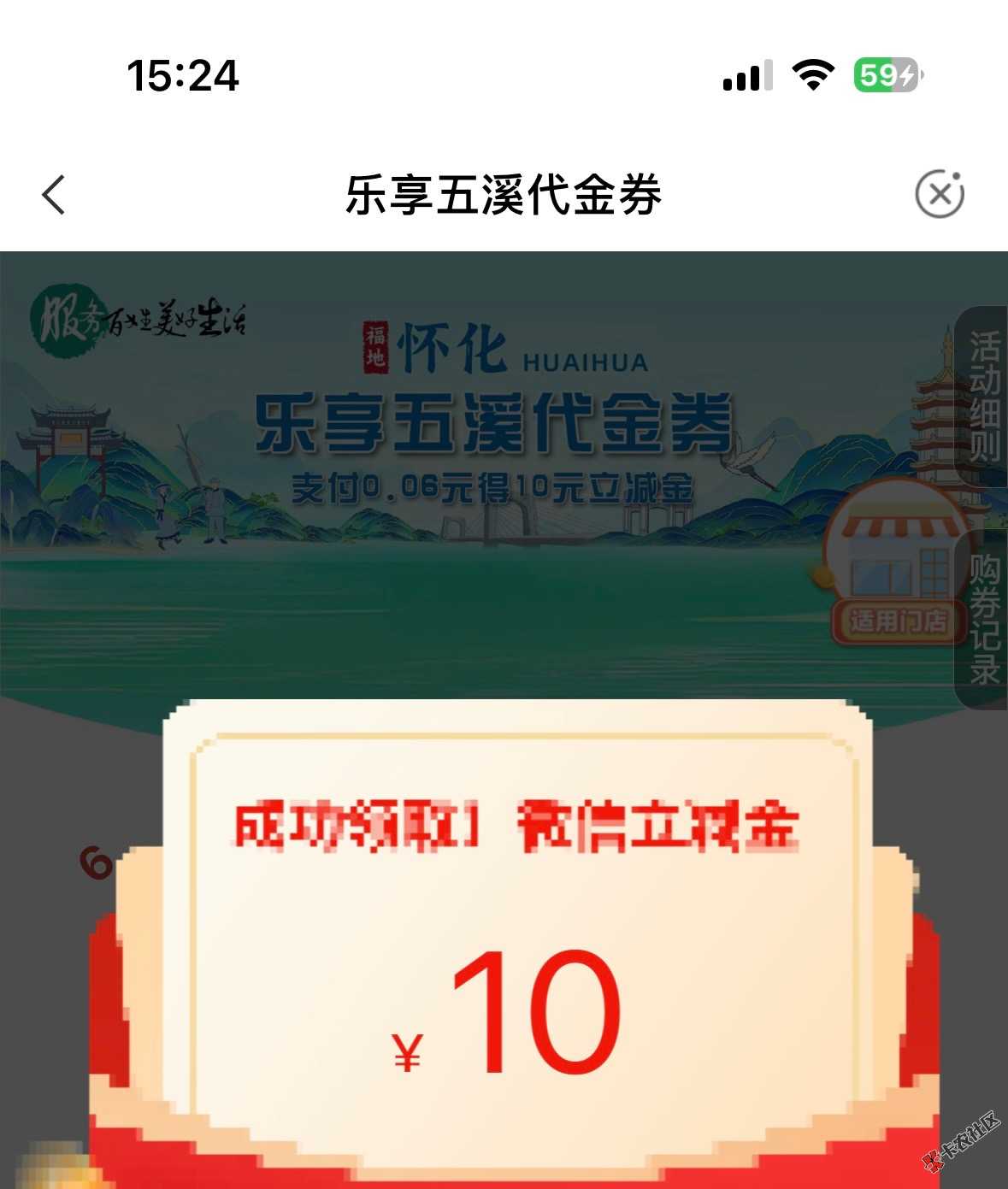The height and width of the screenshot is (1189, 1008).
Task: Close the mini program page
Action: pos(939,195)
